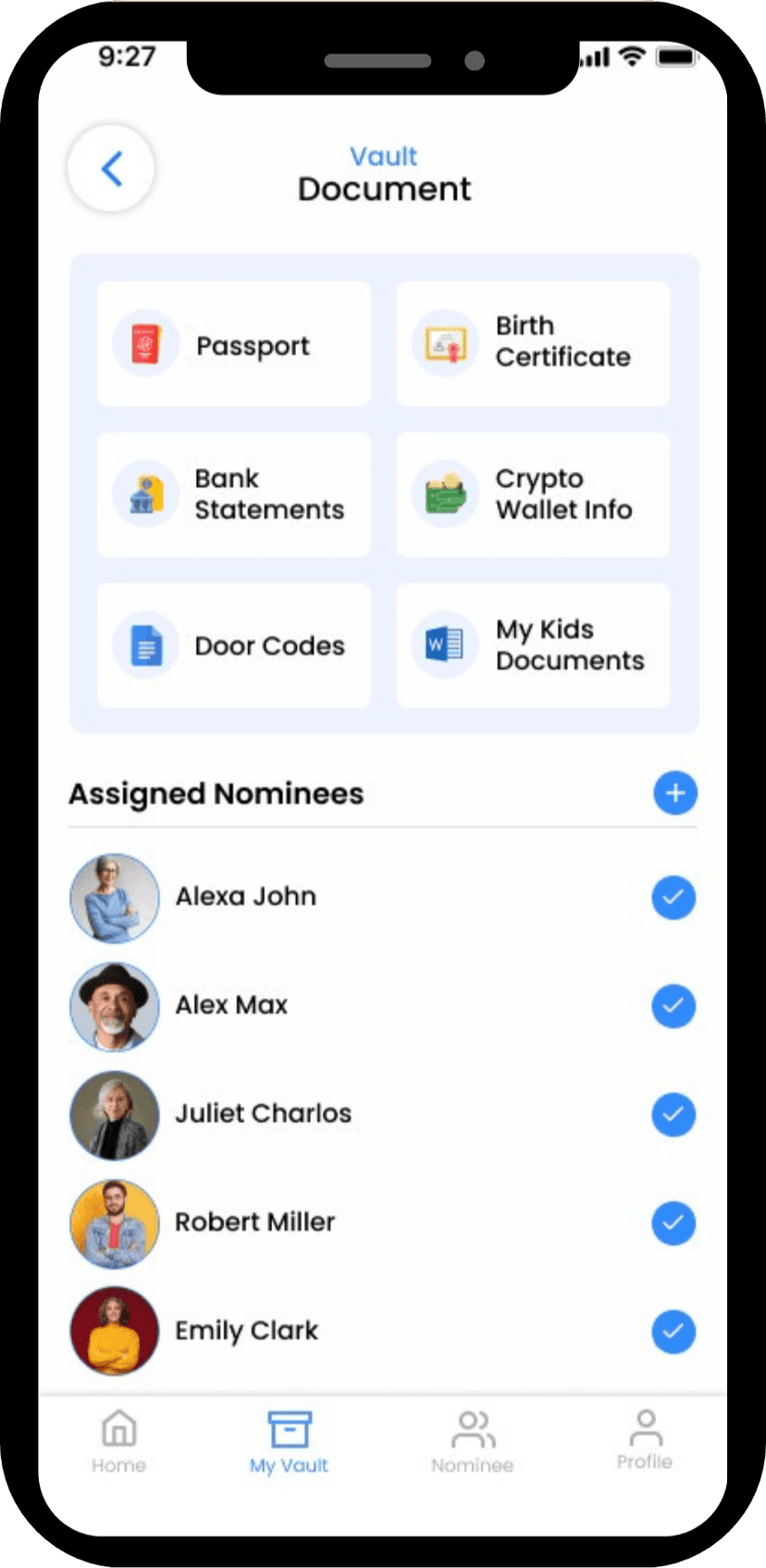The width and height of the screenshot is (766, 1568).
Task: Switch to the Nominee tab
Action: coord(473,1440)
